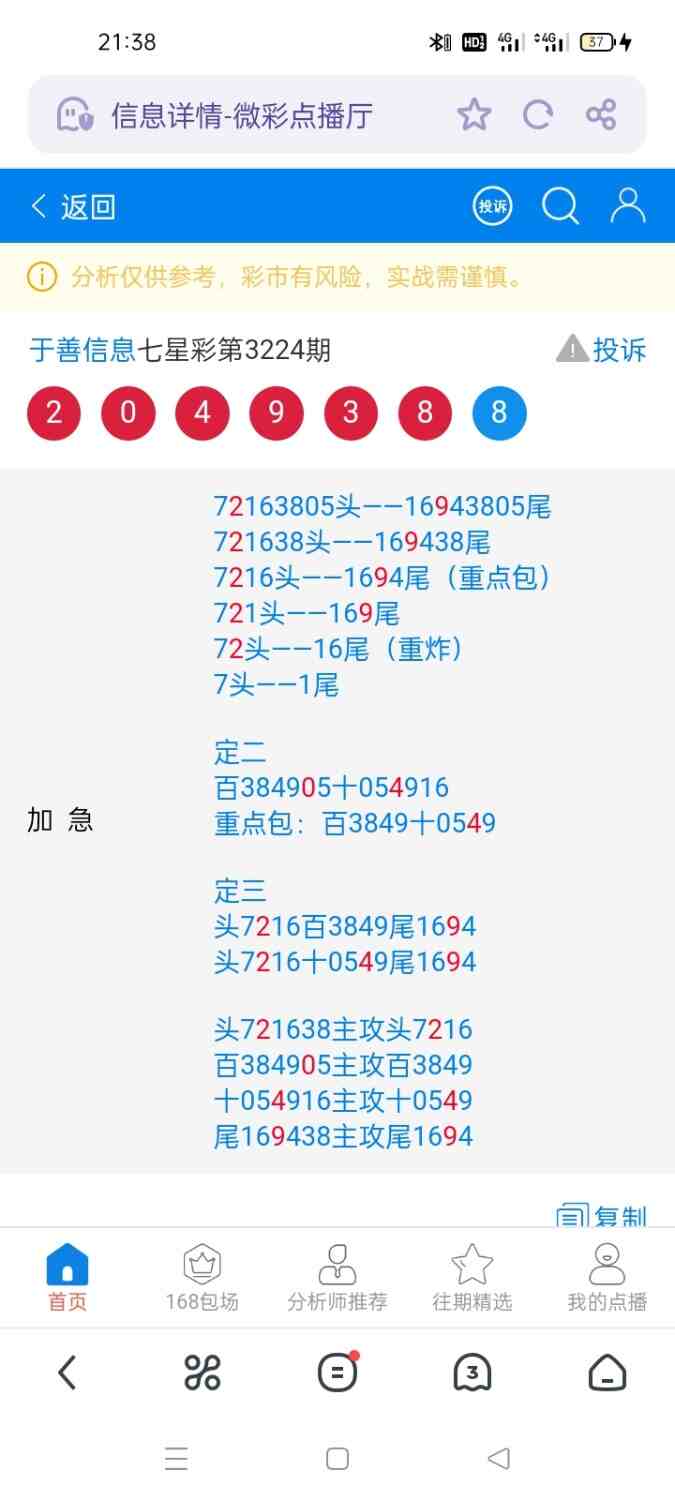Open the 分析师推荐 tab
Screen dimensions: 675x1500
pyautogui.click(x=337, y=1278)
